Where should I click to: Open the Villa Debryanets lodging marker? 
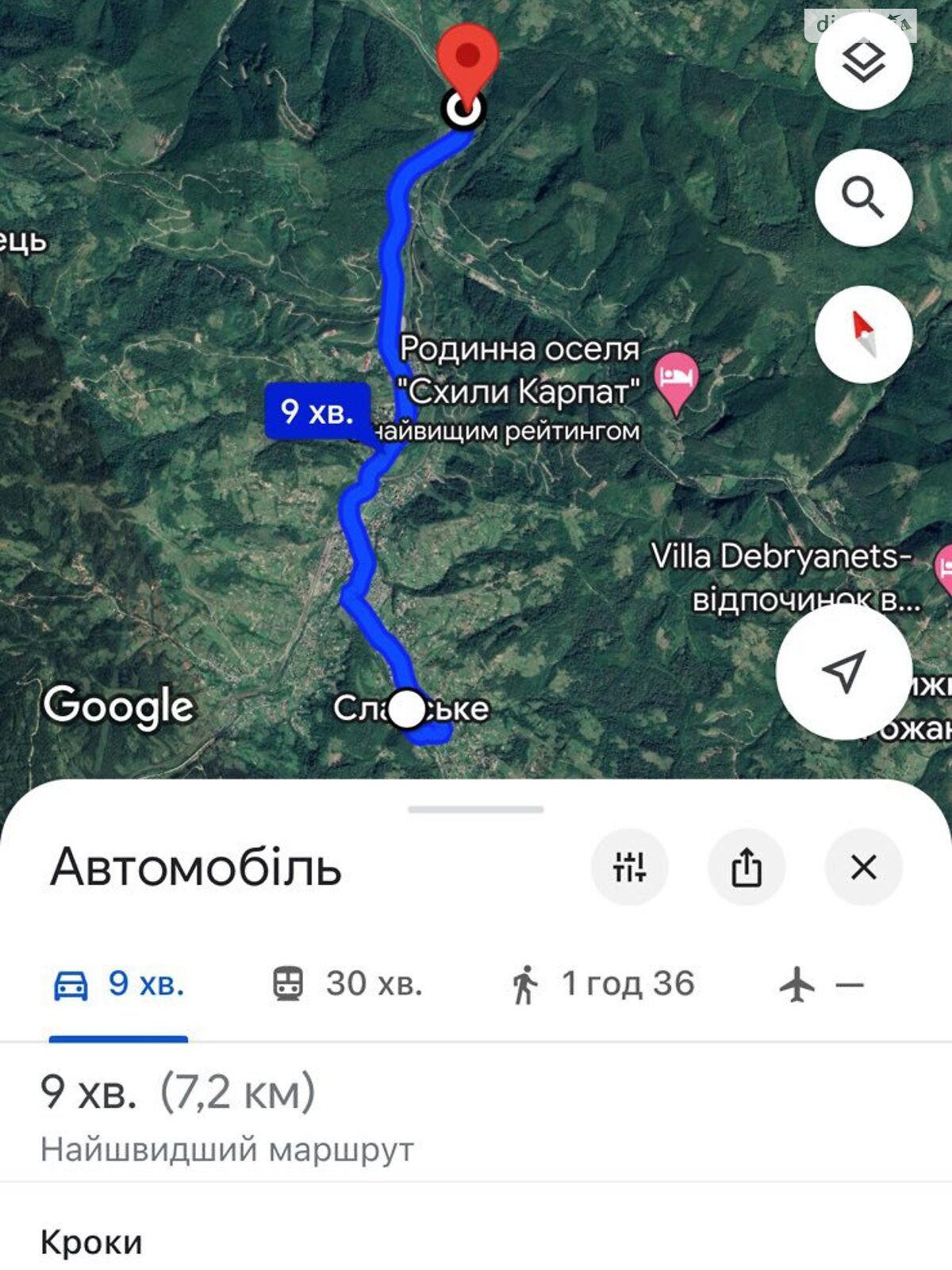944,568
